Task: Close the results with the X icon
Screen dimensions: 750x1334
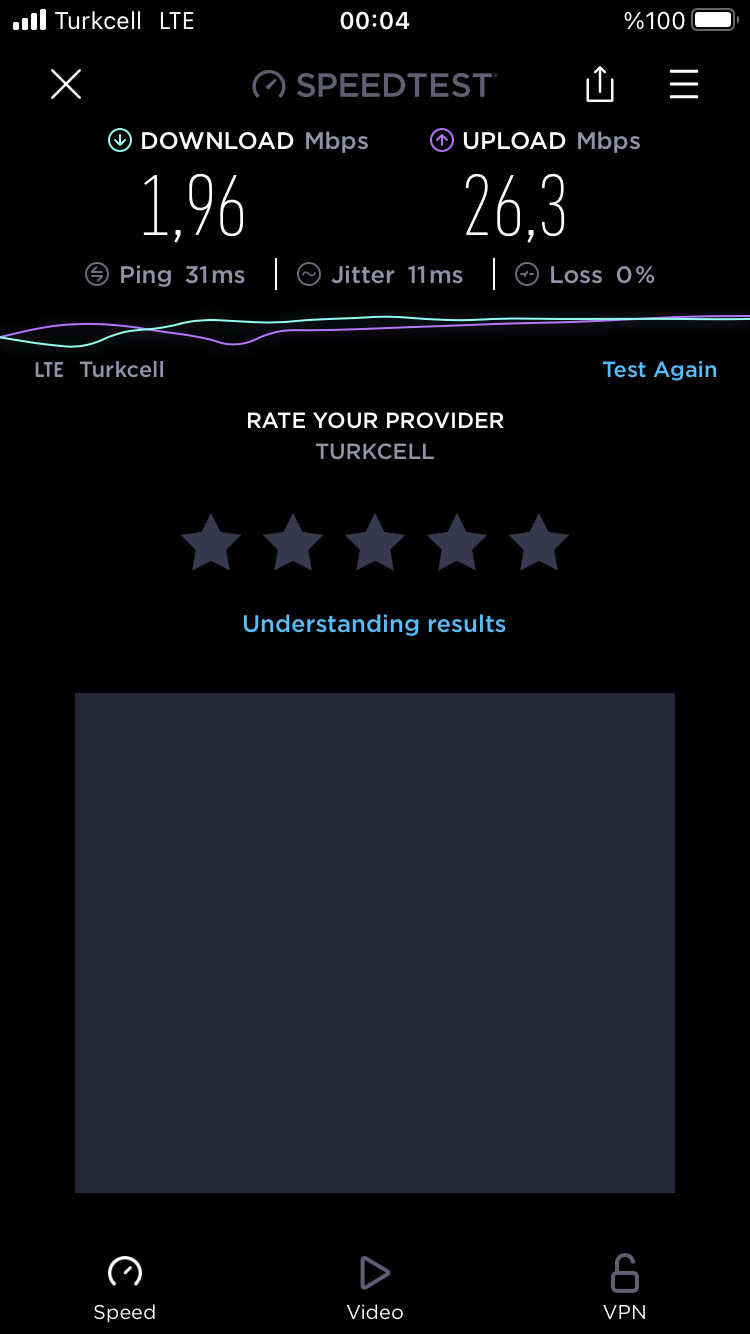Action: click(x=66, y=85)
